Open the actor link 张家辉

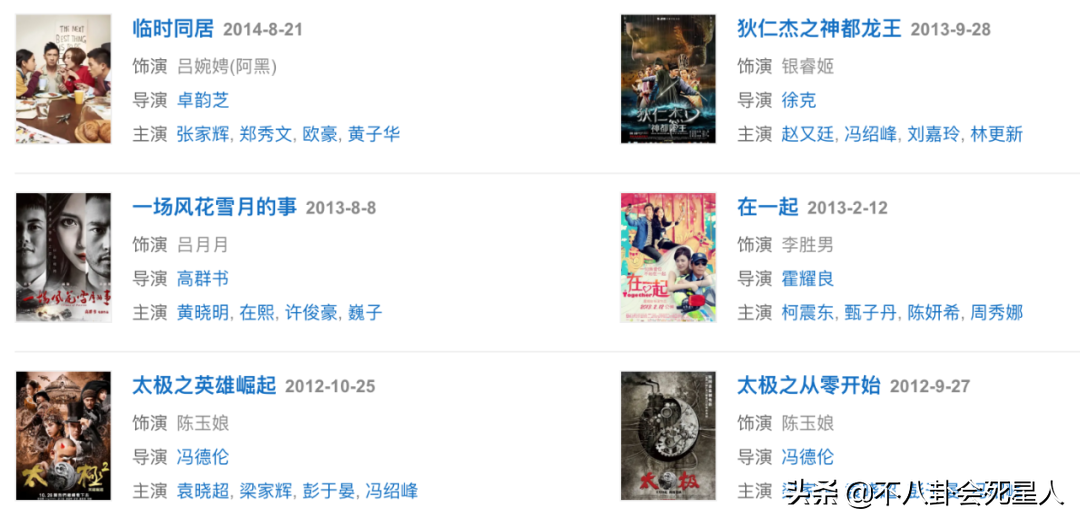(x=203, y=134)
